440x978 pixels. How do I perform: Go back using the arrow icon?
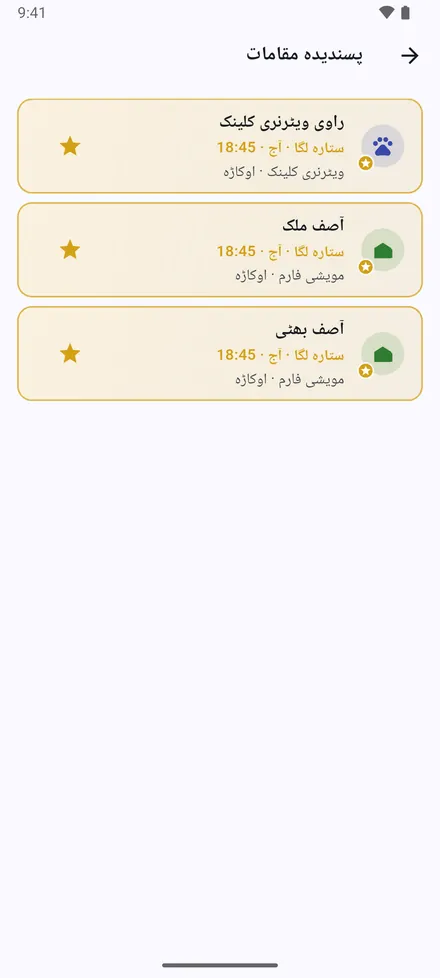click(409, 56)
